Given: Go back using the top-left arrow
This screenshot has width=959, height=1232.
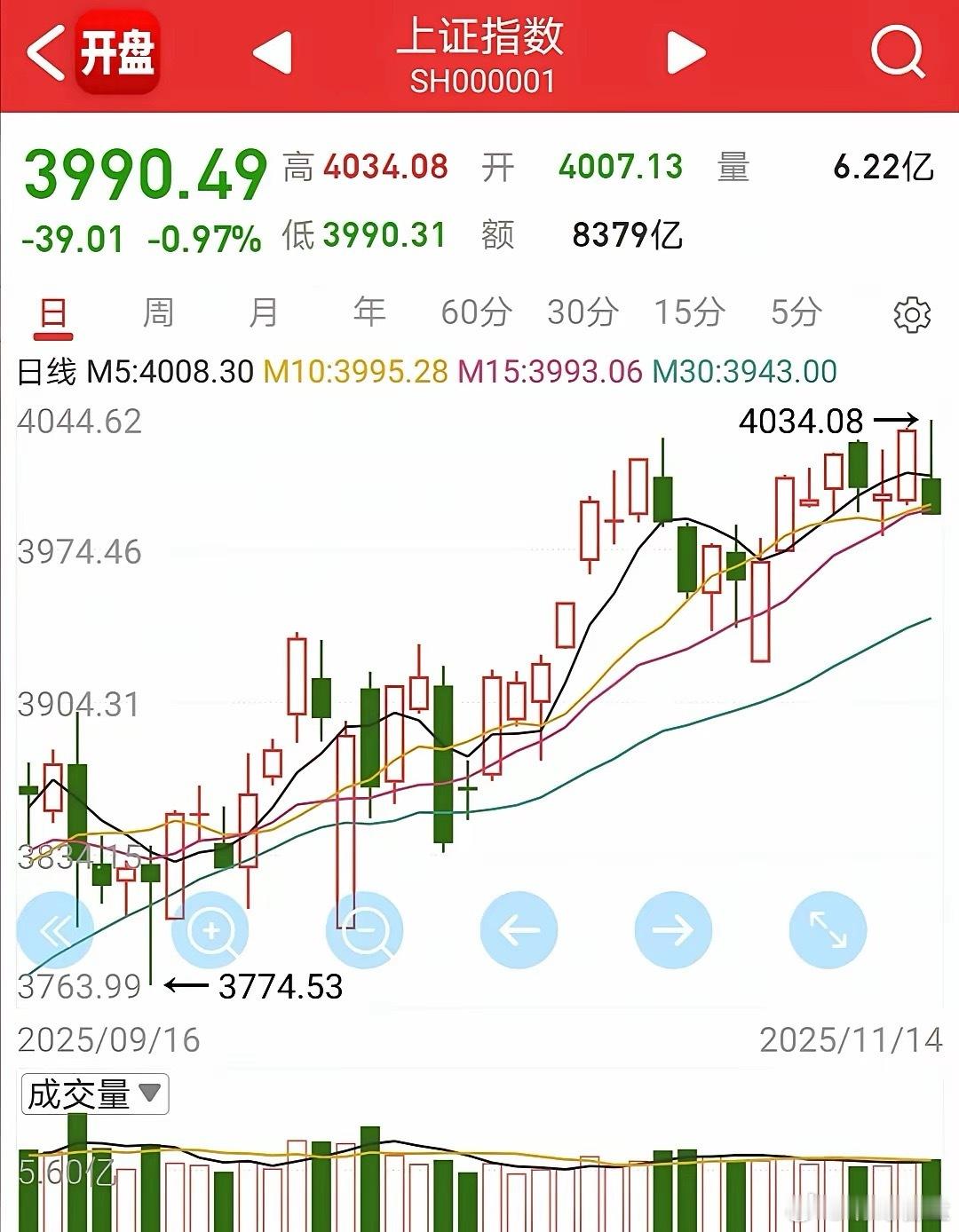Looking at the screenshot, I should pyautogui.click(x=46, y=53).
